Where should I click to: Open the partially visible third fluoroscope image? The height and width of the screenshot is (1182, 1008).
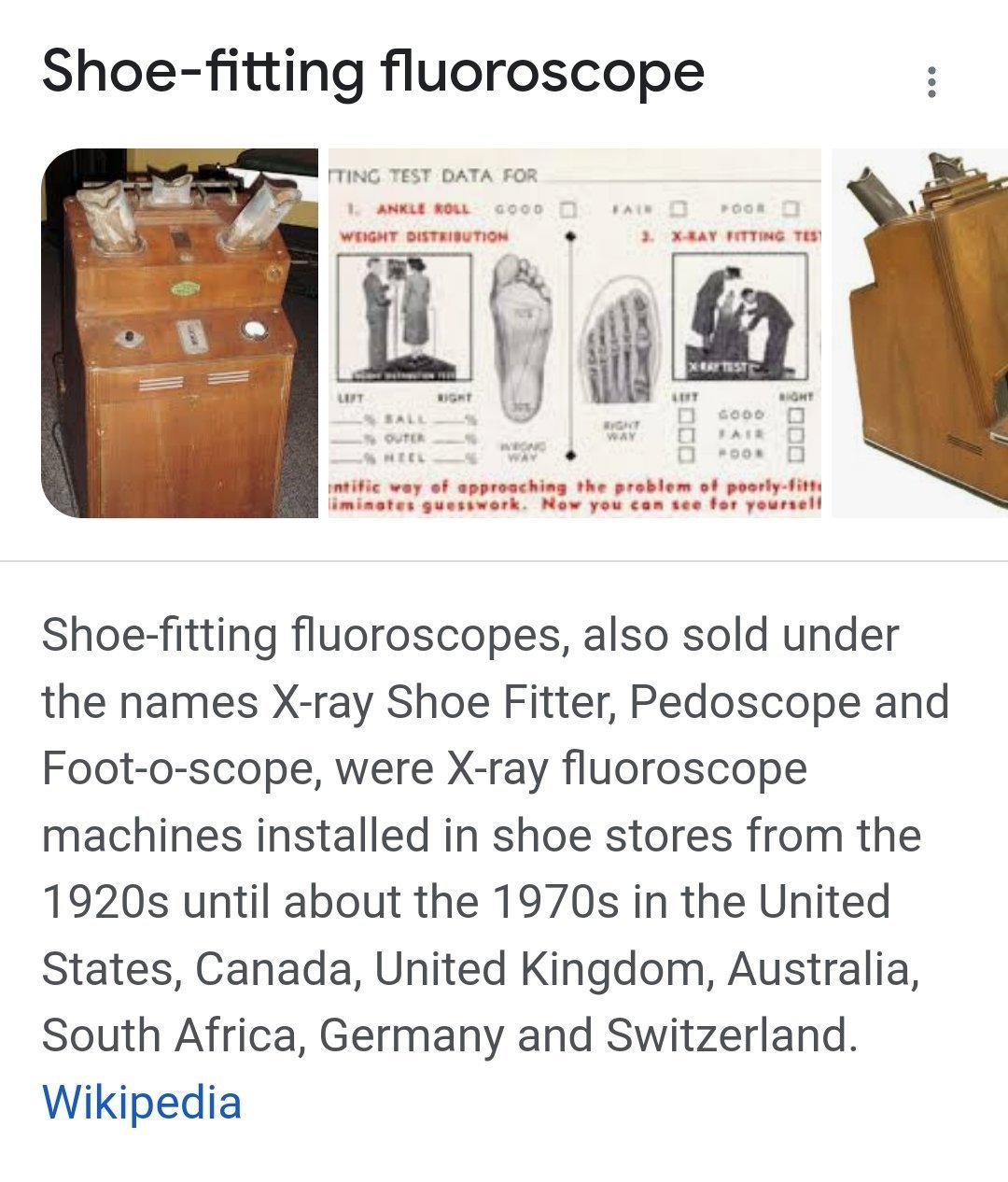pyautogui.click(x=919, y=333)
